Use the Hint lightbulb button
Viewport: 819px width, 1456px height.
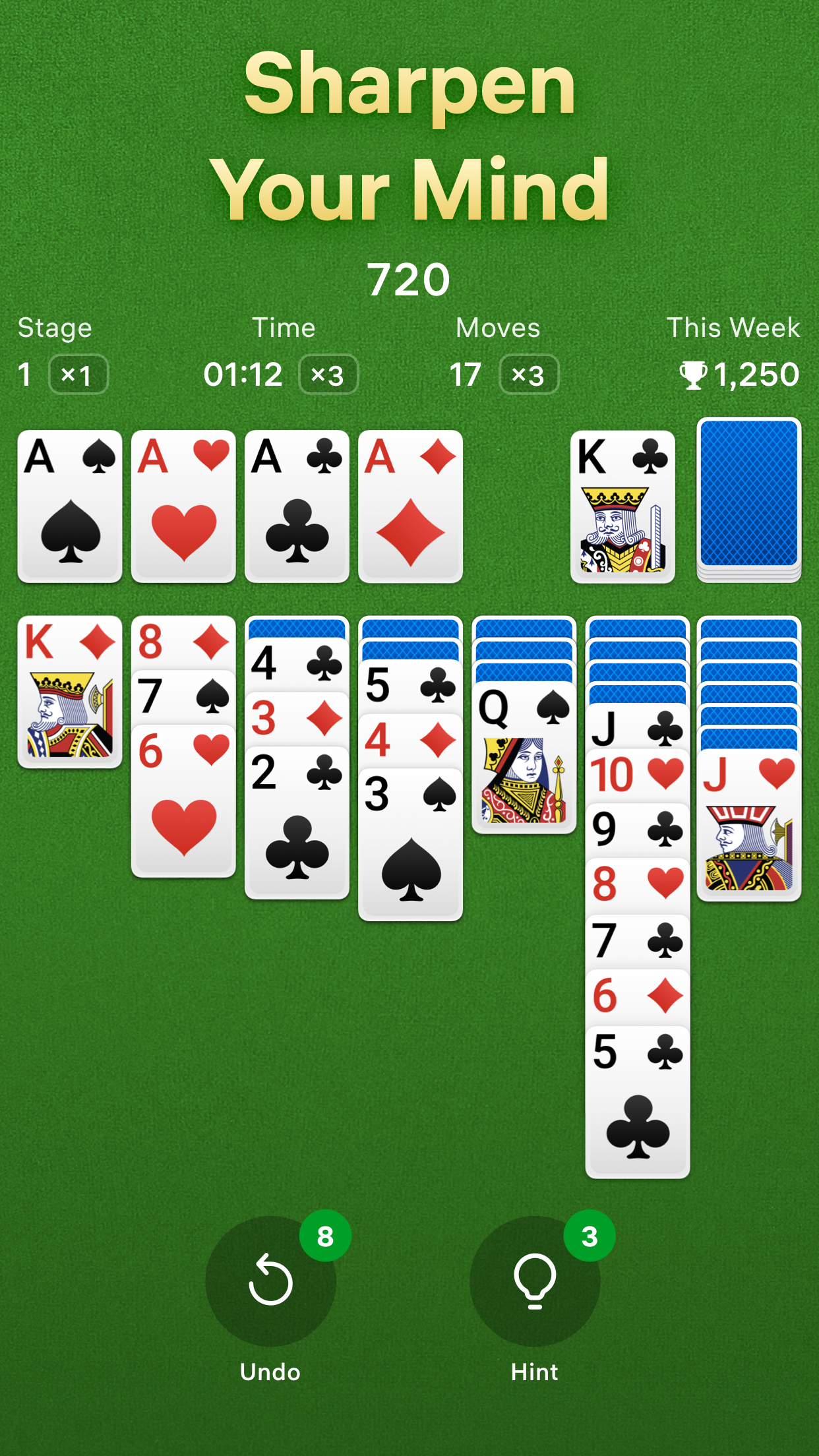[x=535, y=1281]
